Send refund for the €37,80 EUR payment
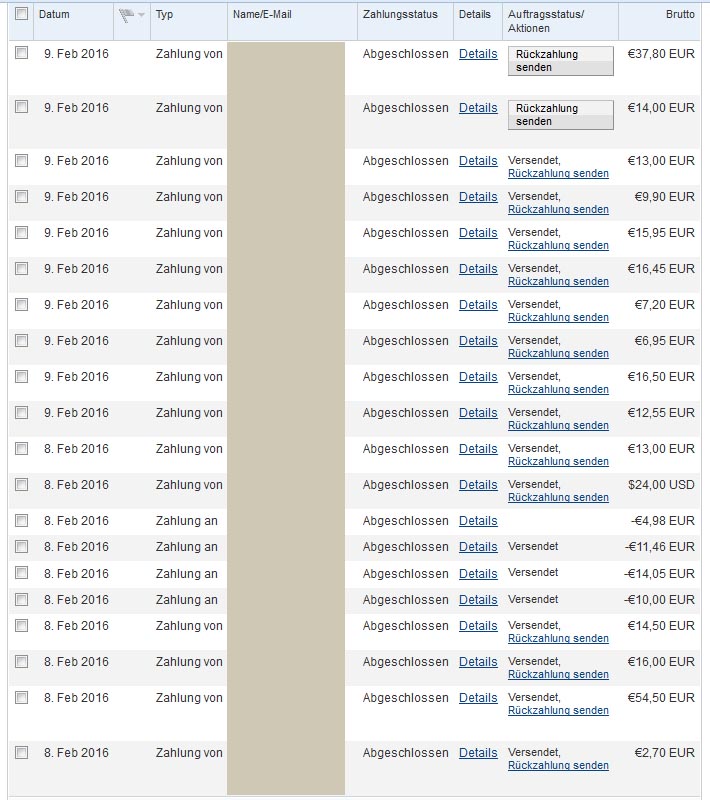Screen dimensions: 710x800 tap(560, 60)
